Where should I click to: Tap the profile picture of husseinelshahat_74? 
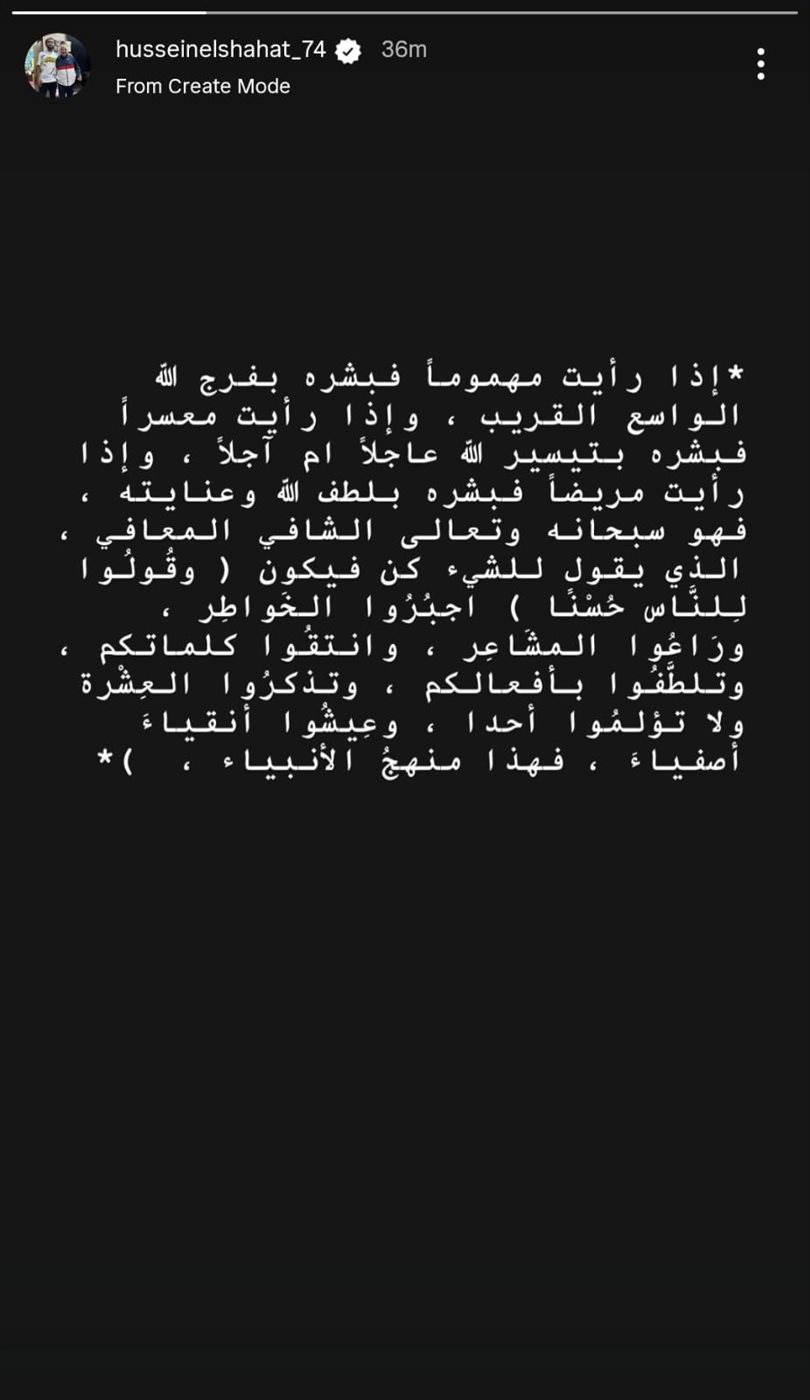57,63
